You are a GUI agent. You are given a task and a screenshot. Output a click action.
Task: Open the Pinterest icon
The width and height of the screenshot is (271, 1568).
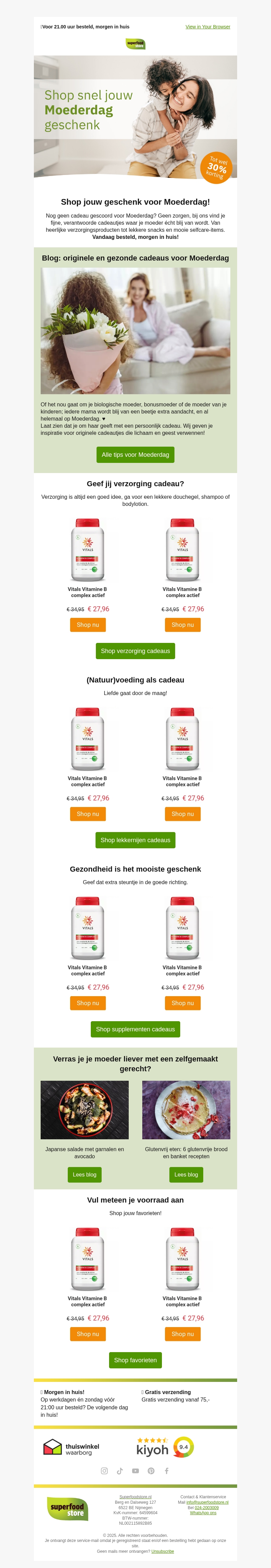[x=151, y=1471]
